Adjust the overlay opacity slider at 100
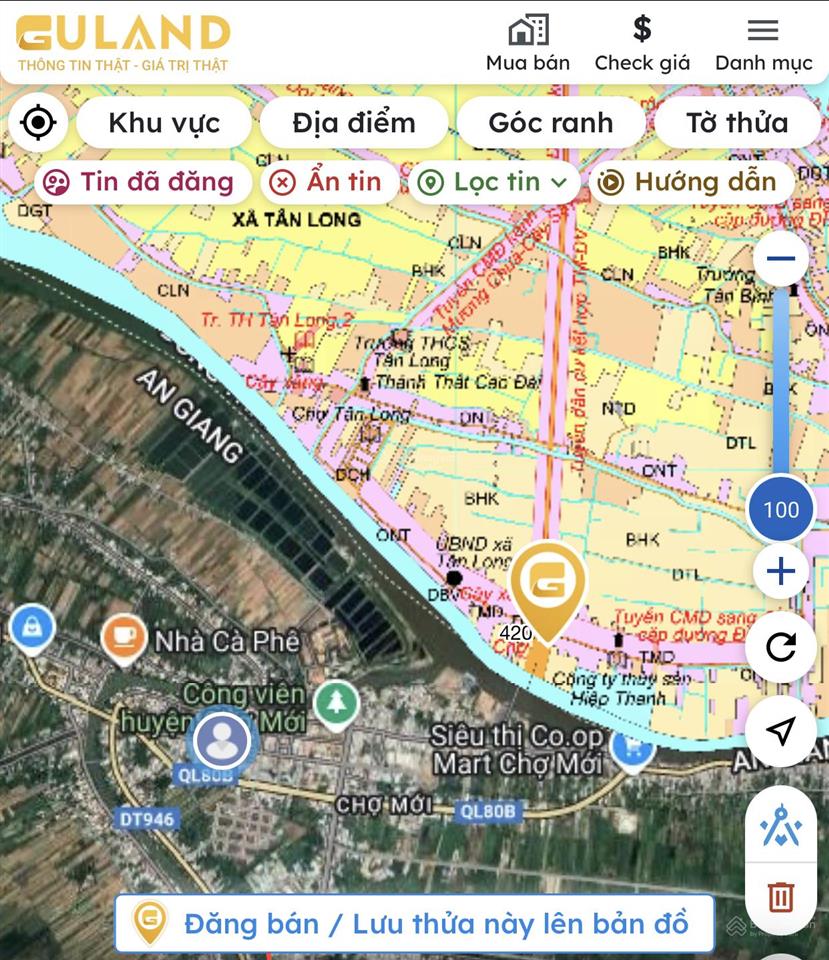Screen dimensions: 829x960 coord(781,509)
